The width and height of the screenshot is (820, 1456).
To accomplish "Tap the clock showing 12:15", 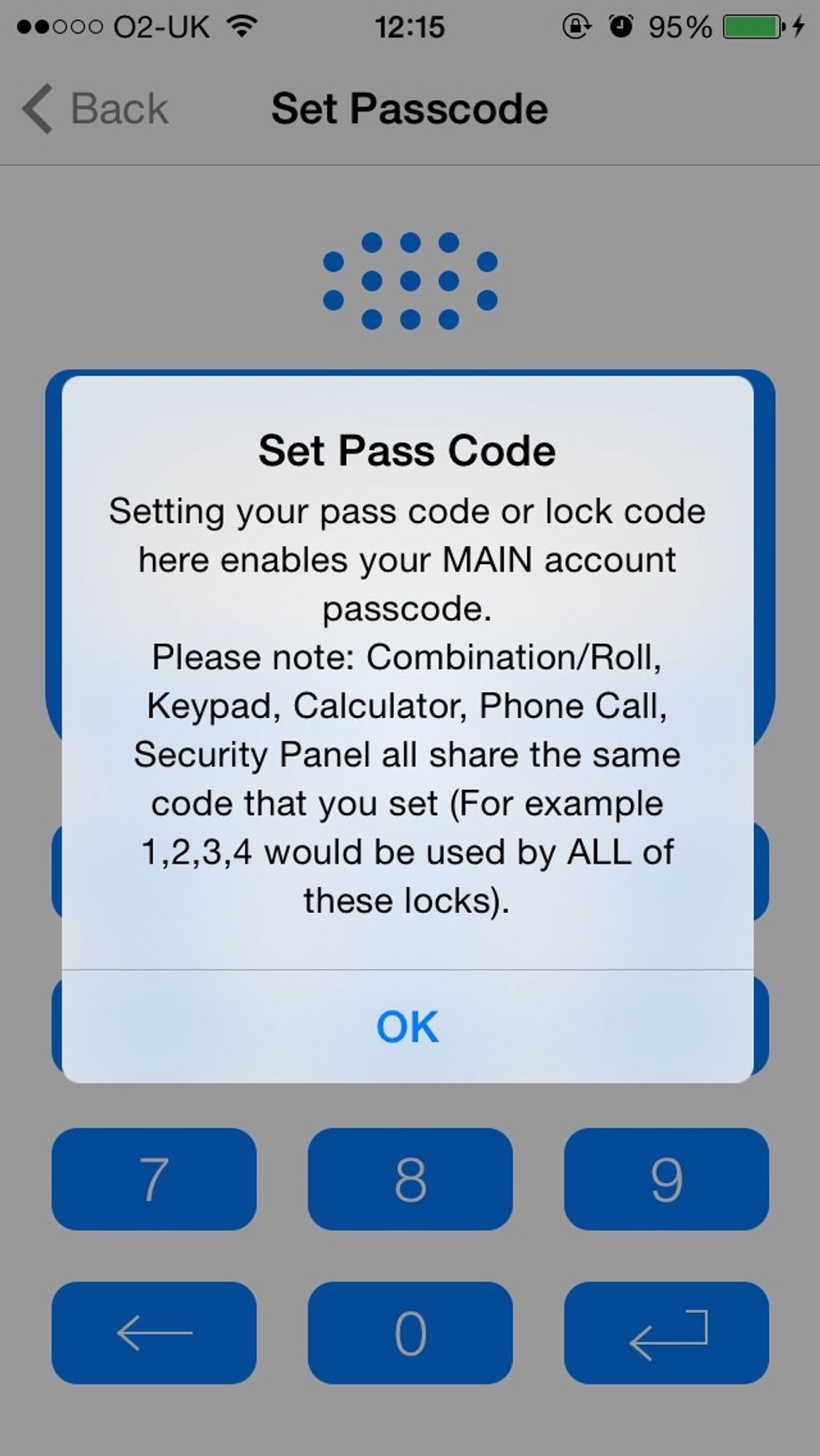I will pyautogui.click(x=409, y=25).
